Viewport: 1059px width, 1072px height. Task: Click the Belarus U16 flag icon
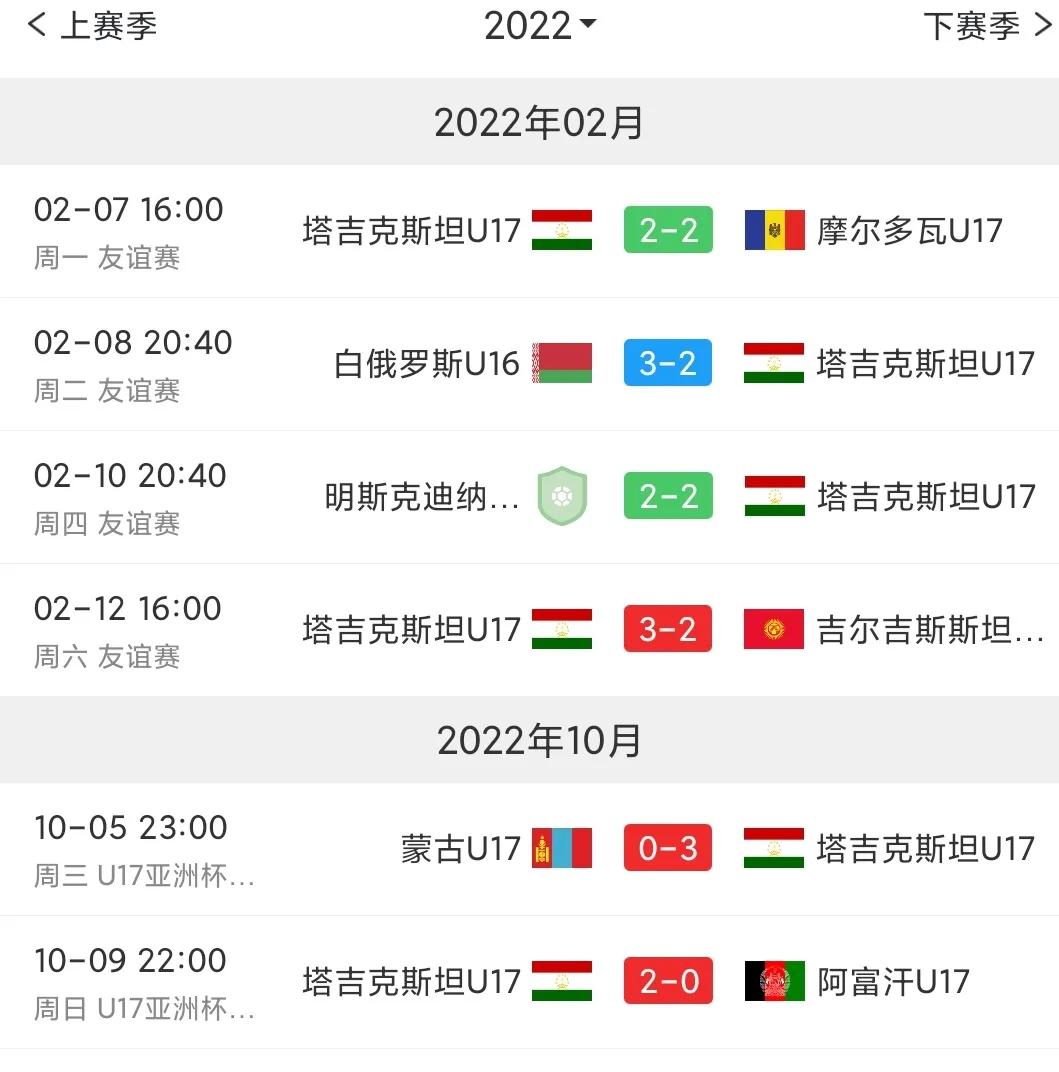pyautogui.click(x=563, y=363)
